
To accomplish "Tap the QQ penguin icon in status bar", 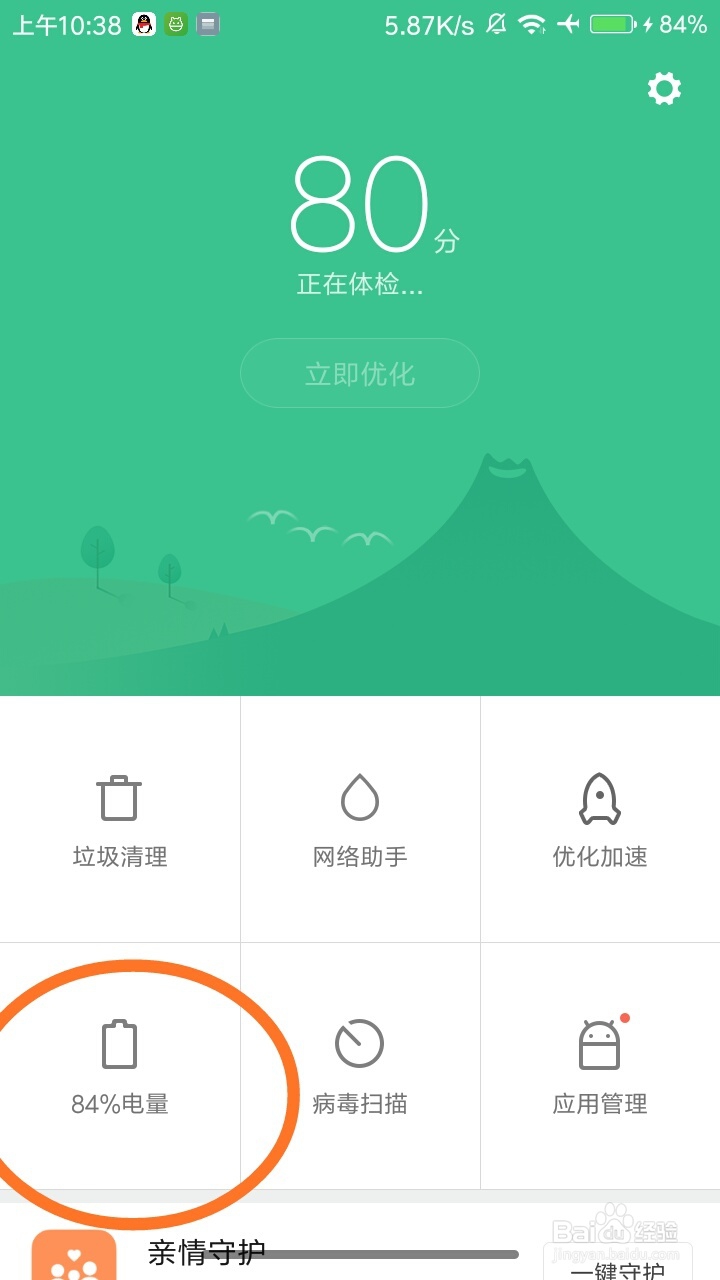I will (x=143, y=24).
